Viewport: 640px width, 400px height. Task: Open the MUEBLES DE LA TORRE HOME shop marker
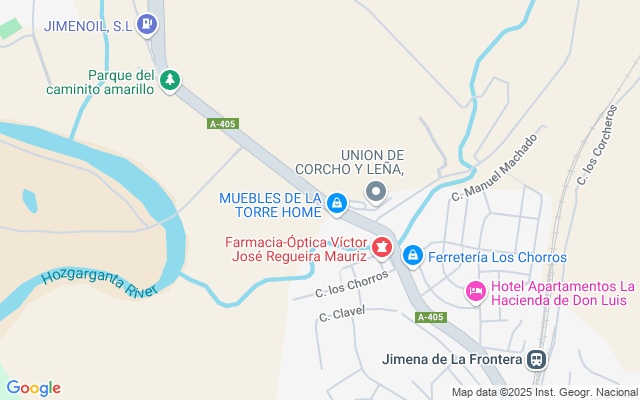click(338, 205)
